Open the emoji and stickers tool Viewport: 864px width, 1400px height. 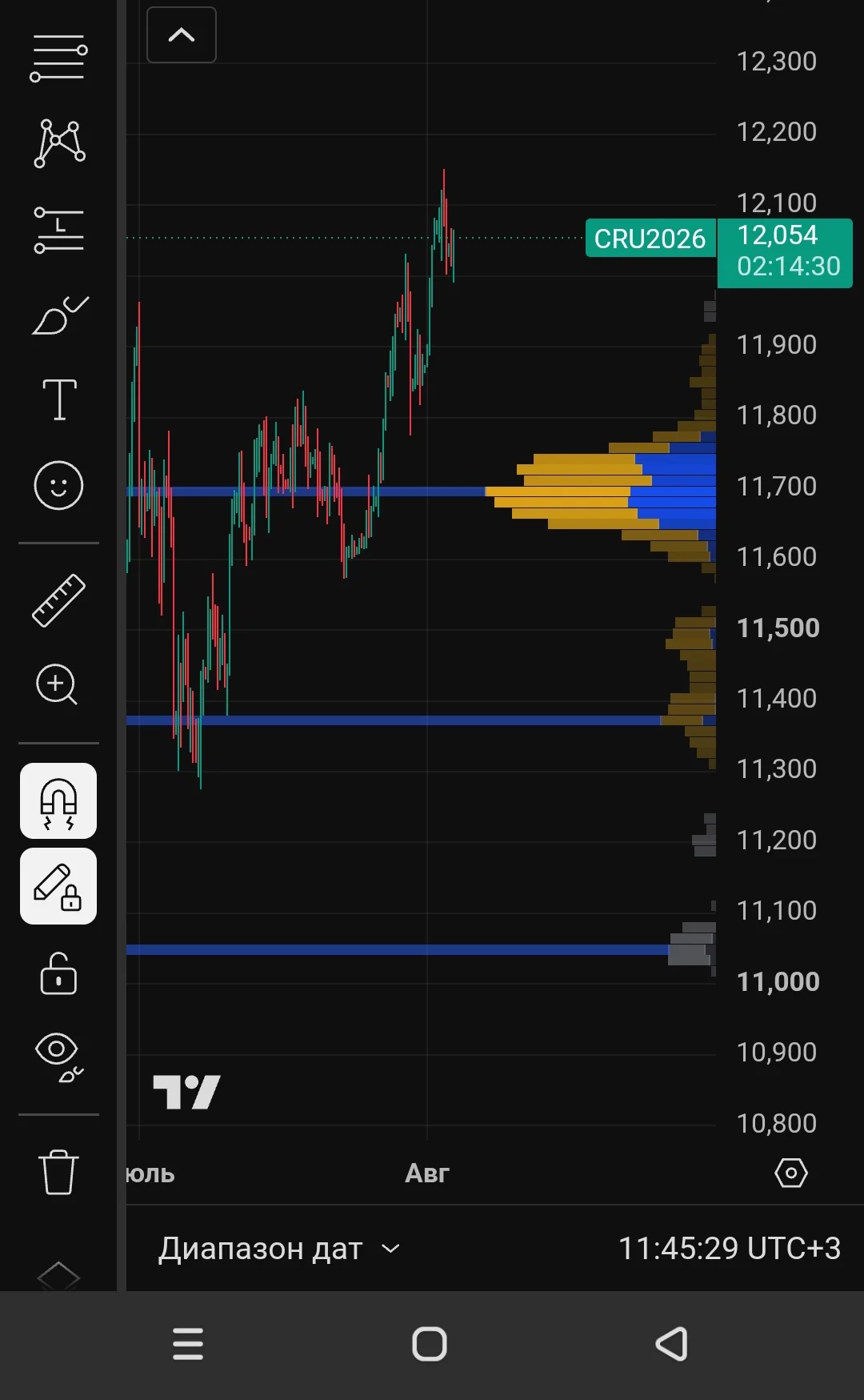[58, 485]
